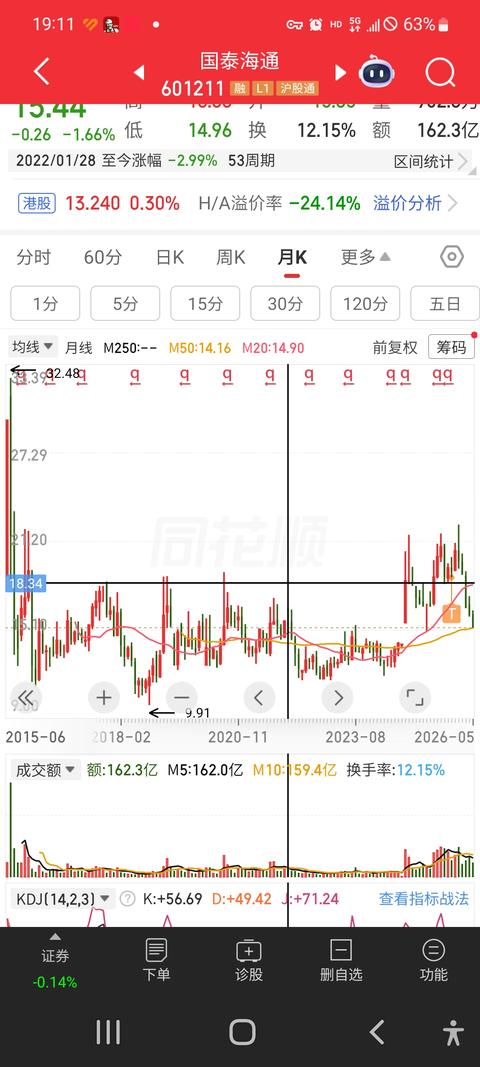Open 溢价分析 premium analysis
This screenshot has height=1067, width=480.
[415, 203]
